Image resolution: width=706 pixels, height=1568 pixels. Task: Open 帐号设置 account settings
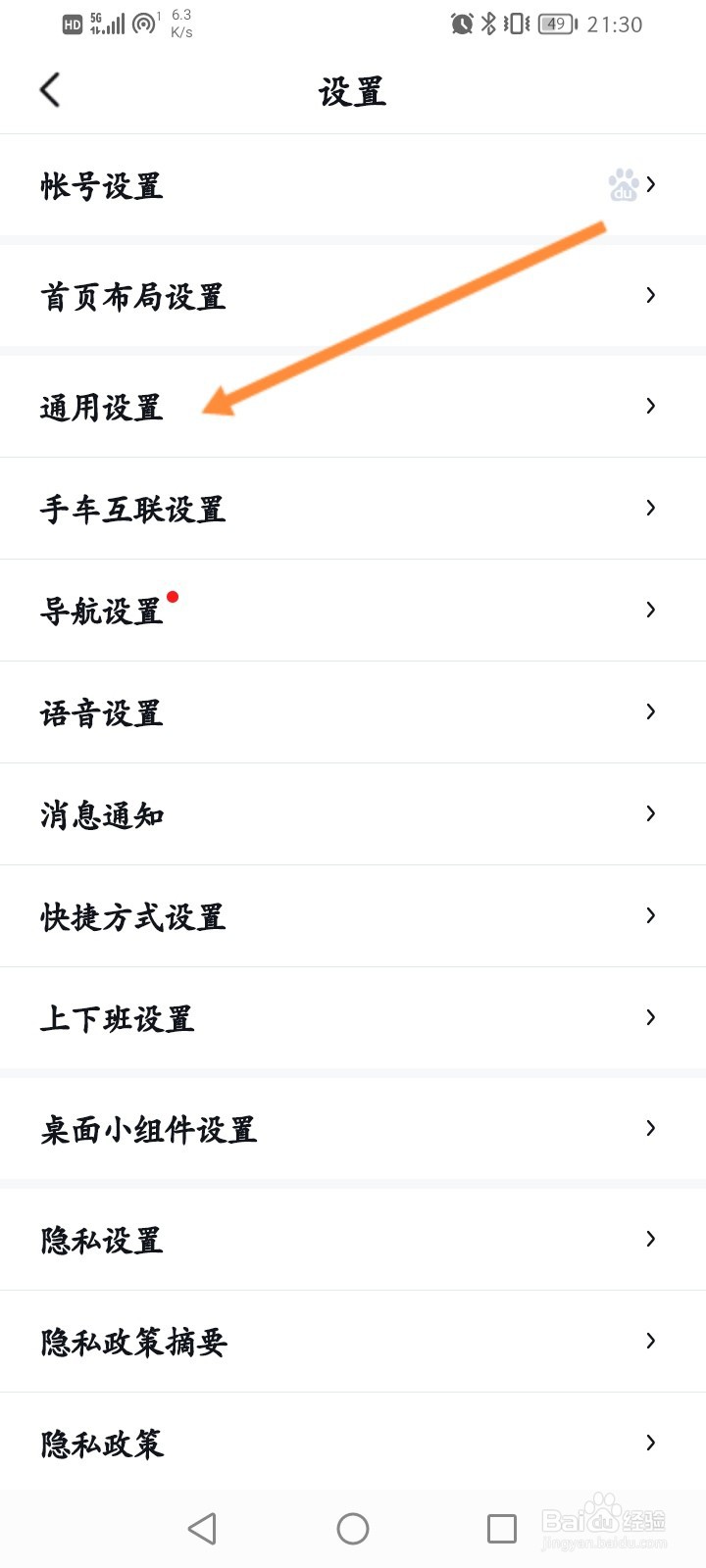click(353, 185)
